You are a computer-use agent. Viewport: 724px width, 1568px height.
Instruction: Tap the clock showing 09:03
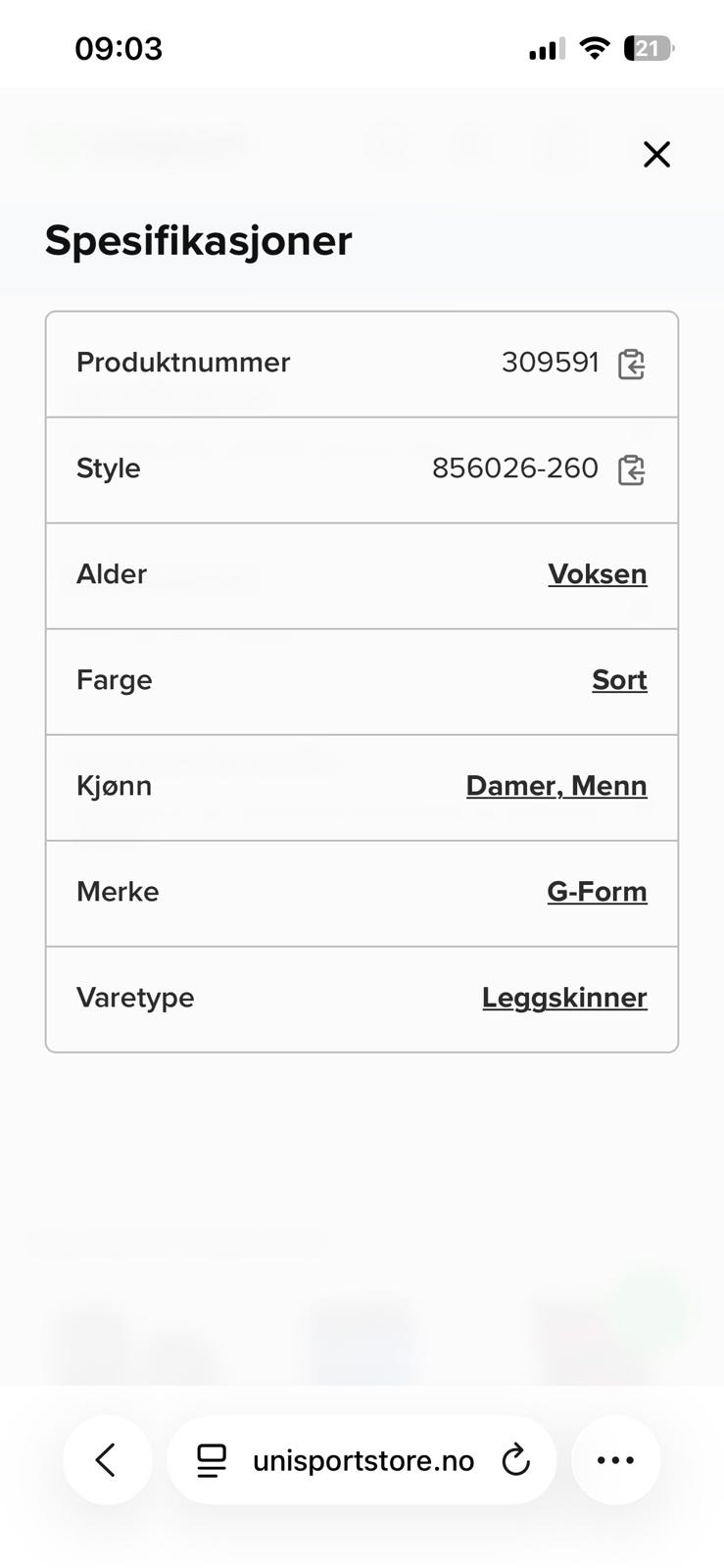[x=119, y=47]
